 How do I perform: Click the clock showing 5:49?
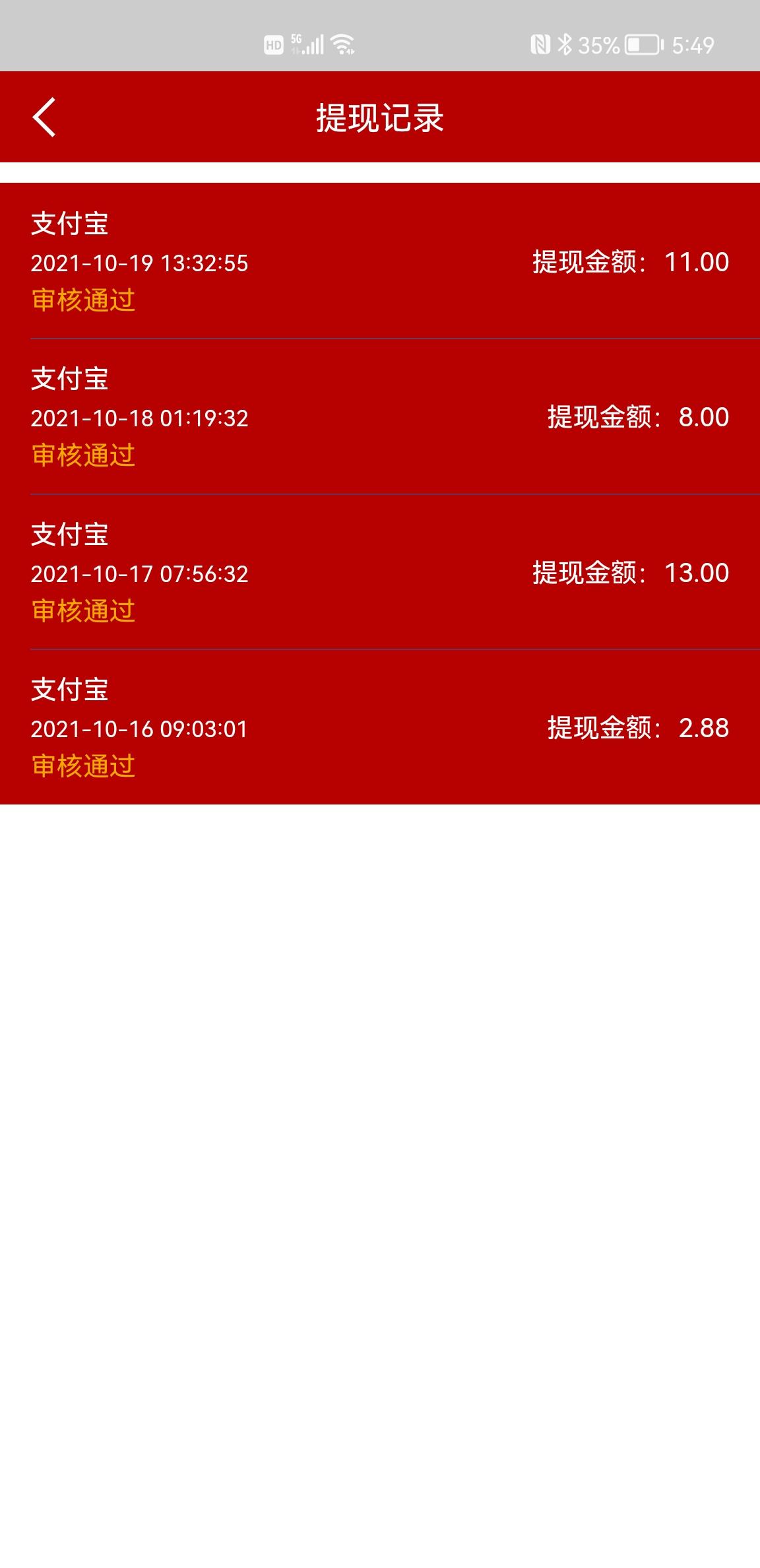coord(689,45)
